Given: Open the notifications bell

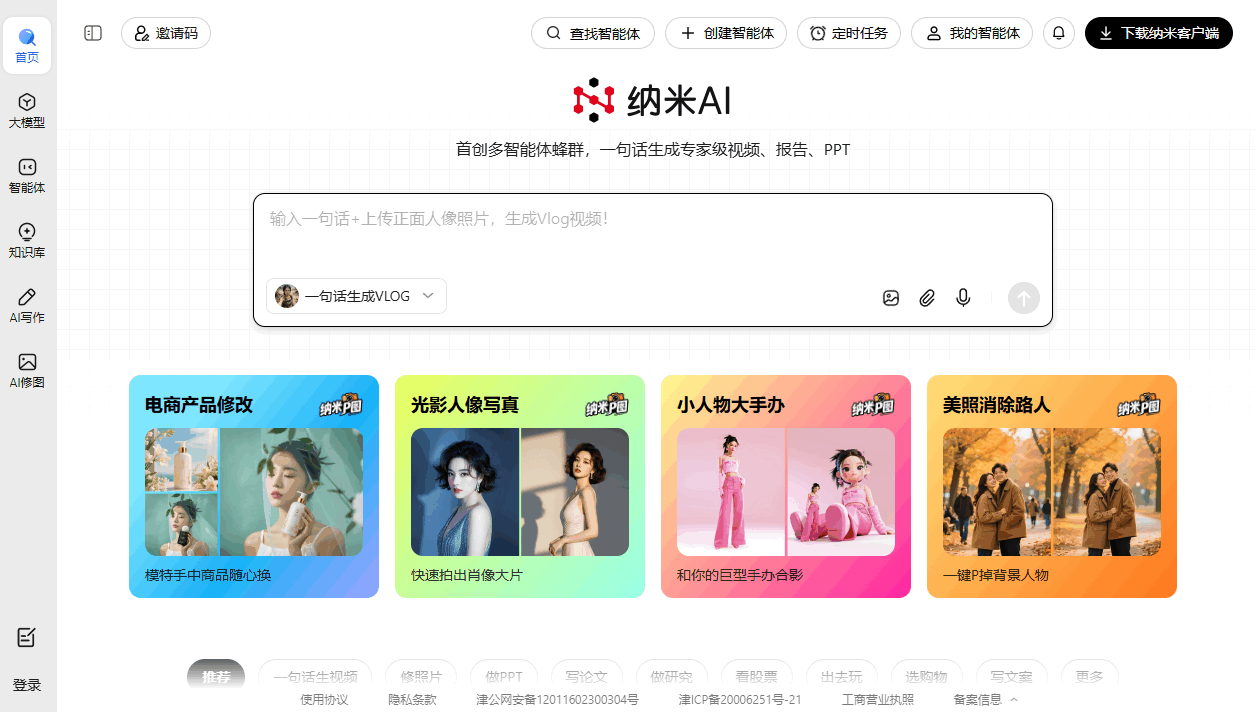Looking at the screenshot, I should point(1059,33).
